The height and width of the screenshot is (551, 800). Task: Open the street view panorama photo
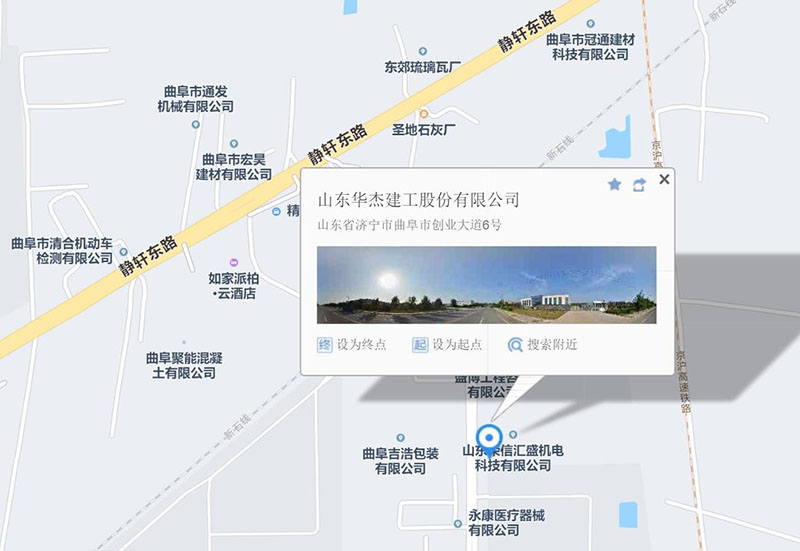[486, 284]
